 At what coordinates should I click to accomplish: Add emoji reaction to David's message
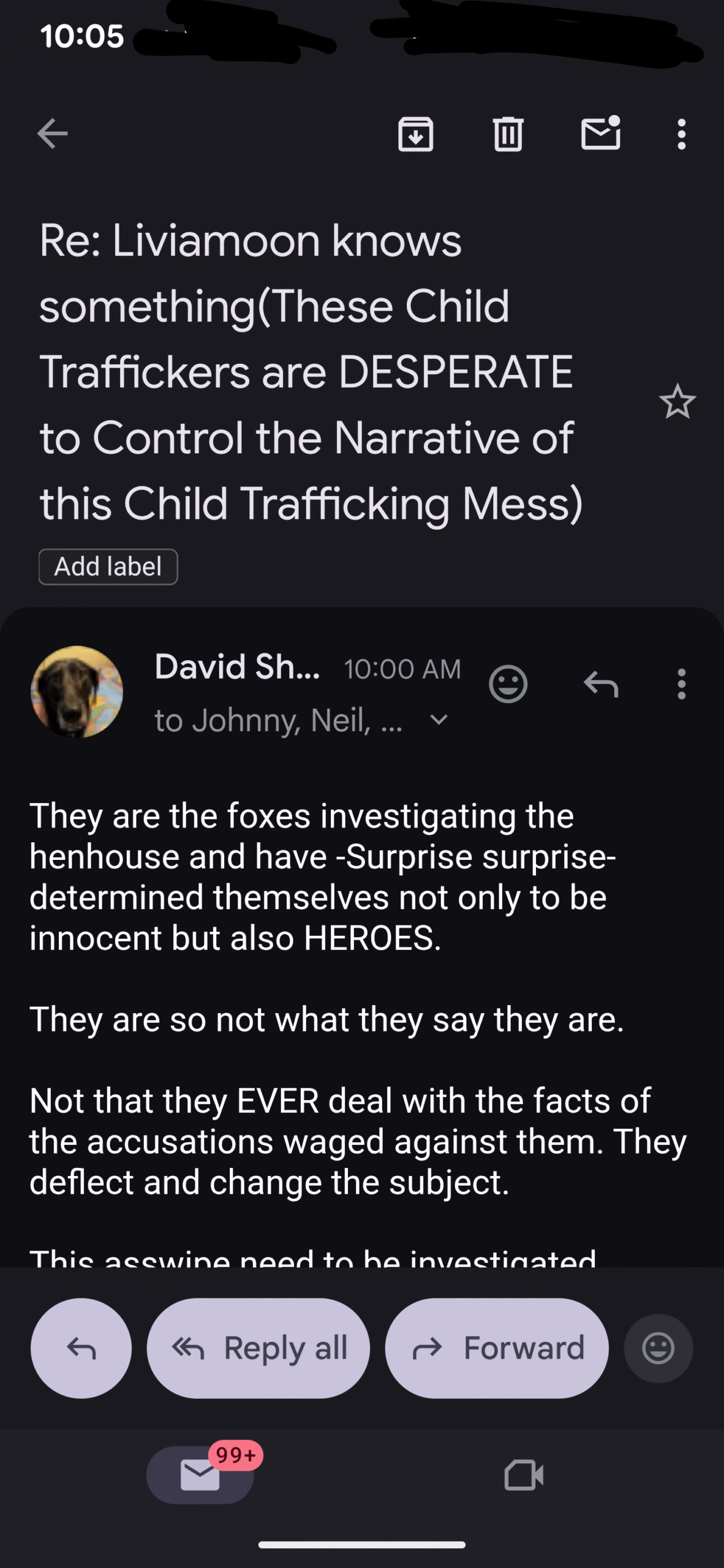click(508, 684)
